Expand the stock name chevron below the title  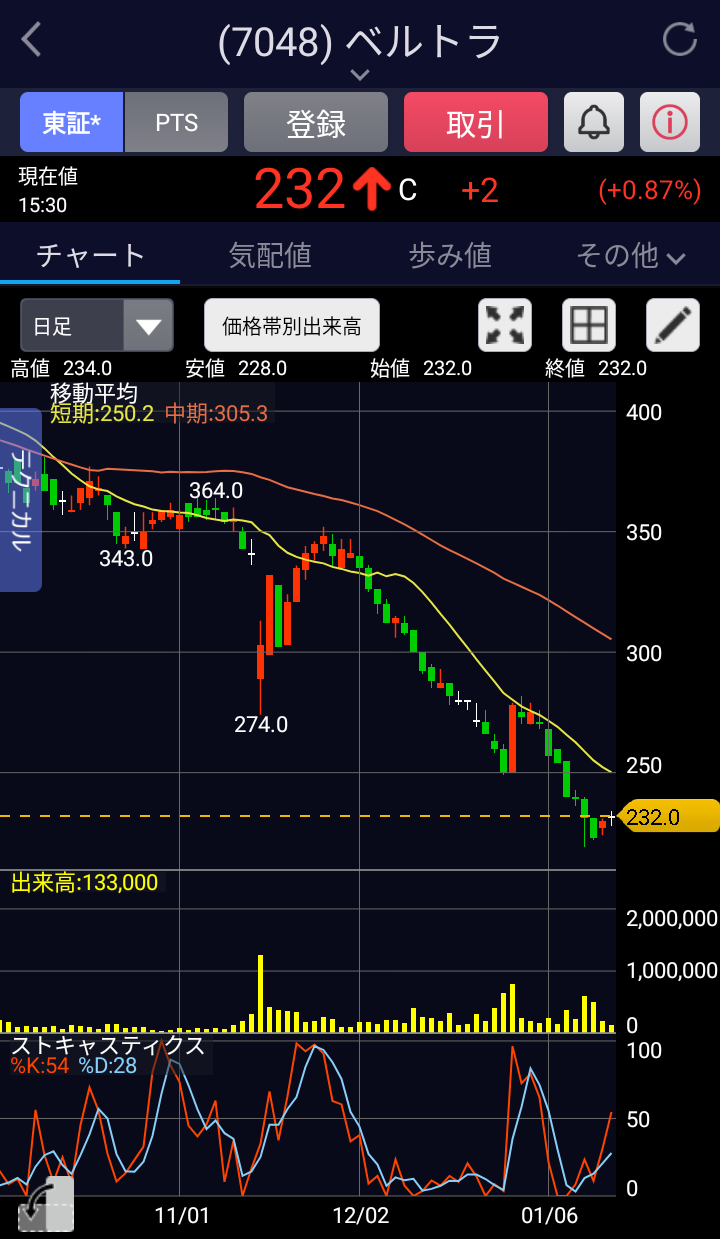pyautogui.click(x=360, y=75)
